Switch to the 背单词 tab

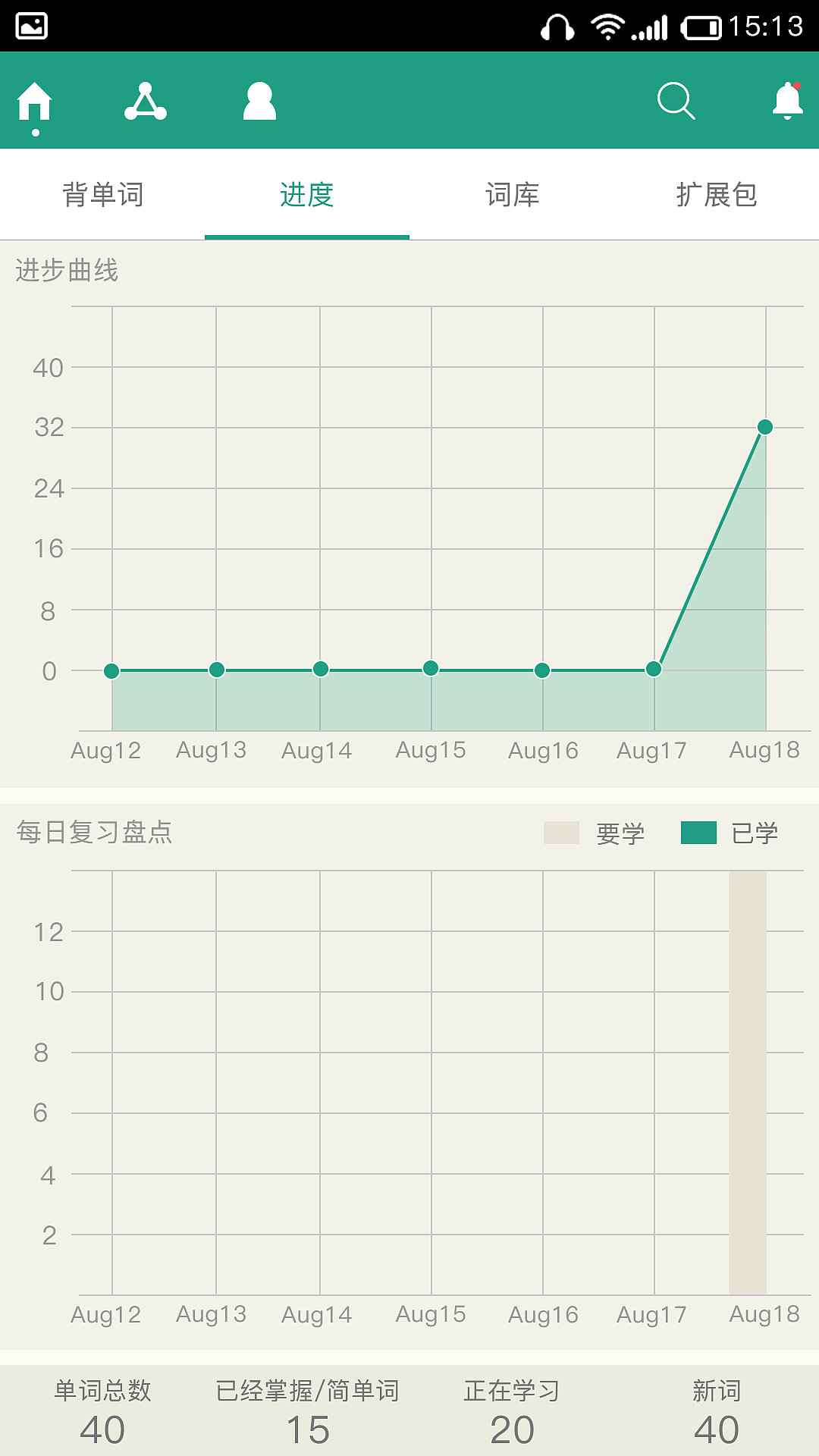[102, 196]
